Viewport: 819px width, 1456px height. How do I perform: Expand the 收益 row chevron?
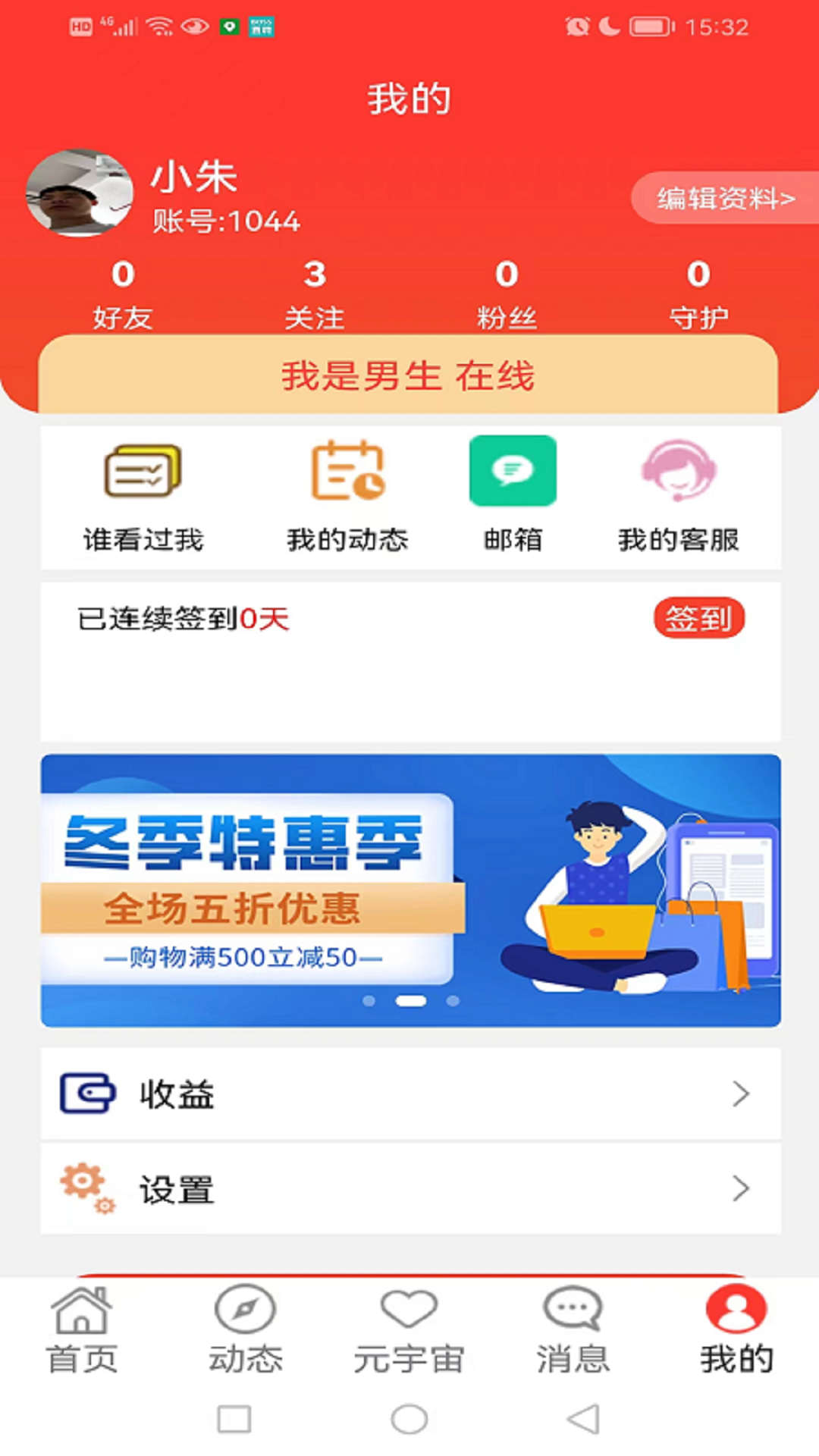click(x=741, y=1094)
